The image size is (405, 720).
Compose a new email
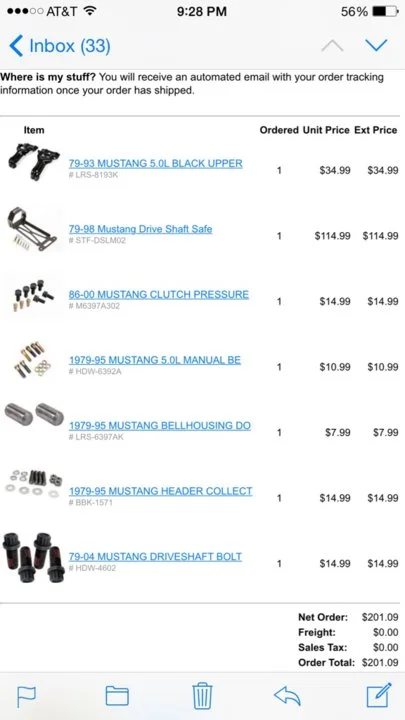pyautogui.click(x=379, y=695)
